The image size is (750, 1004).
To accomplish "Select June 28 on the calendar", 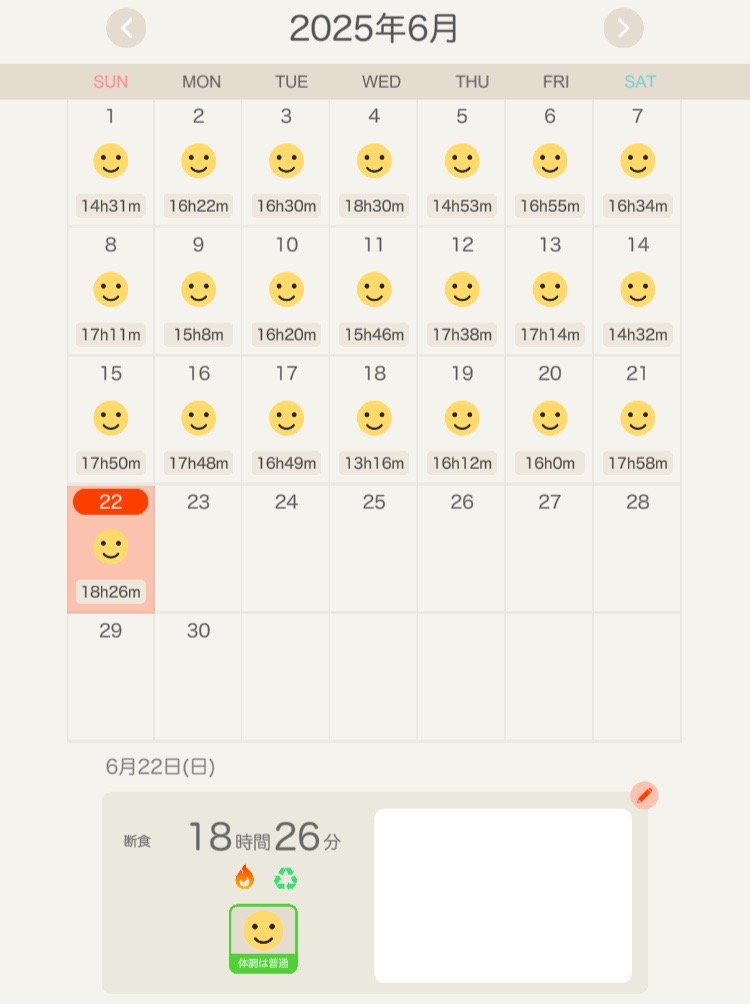I will pyautogui.click(x=637, y=548).
